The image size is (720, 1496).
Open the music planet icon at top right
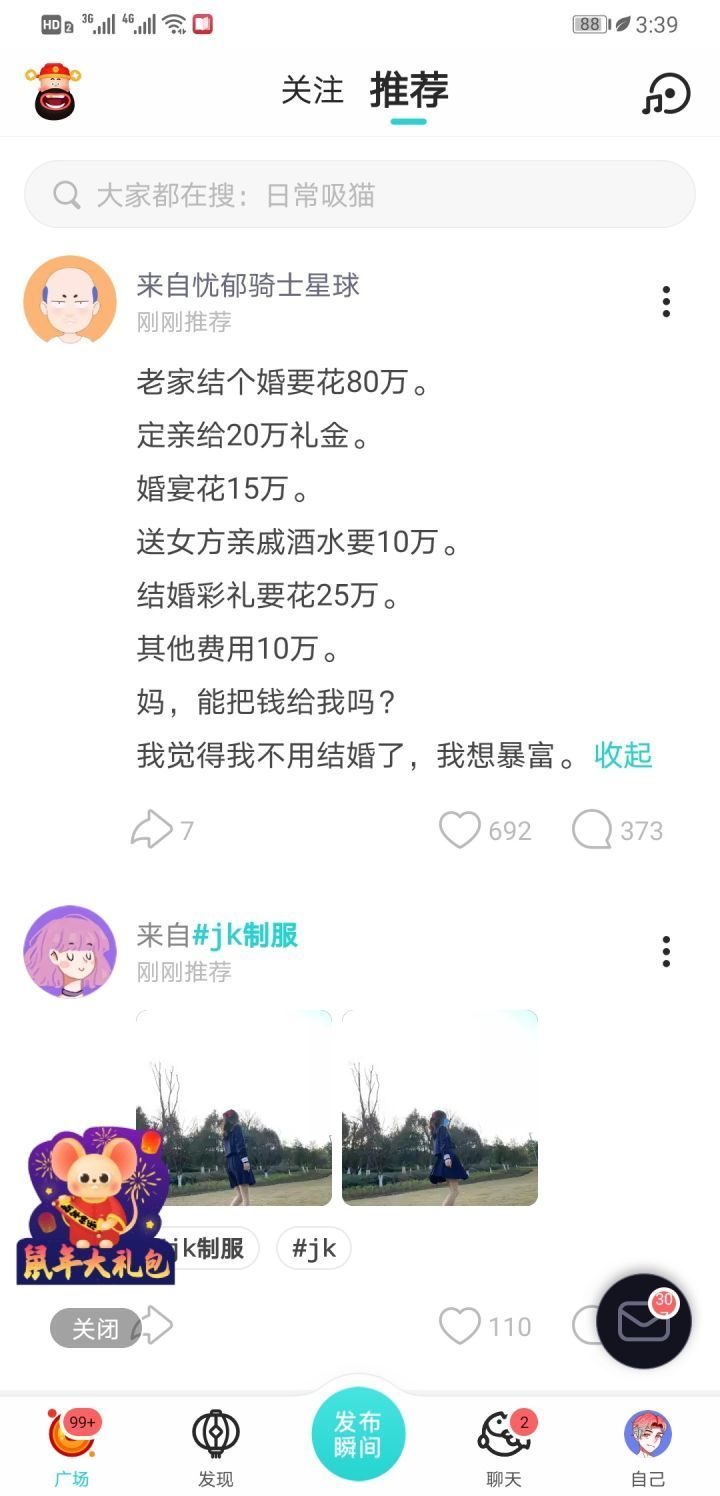[666, 95]
